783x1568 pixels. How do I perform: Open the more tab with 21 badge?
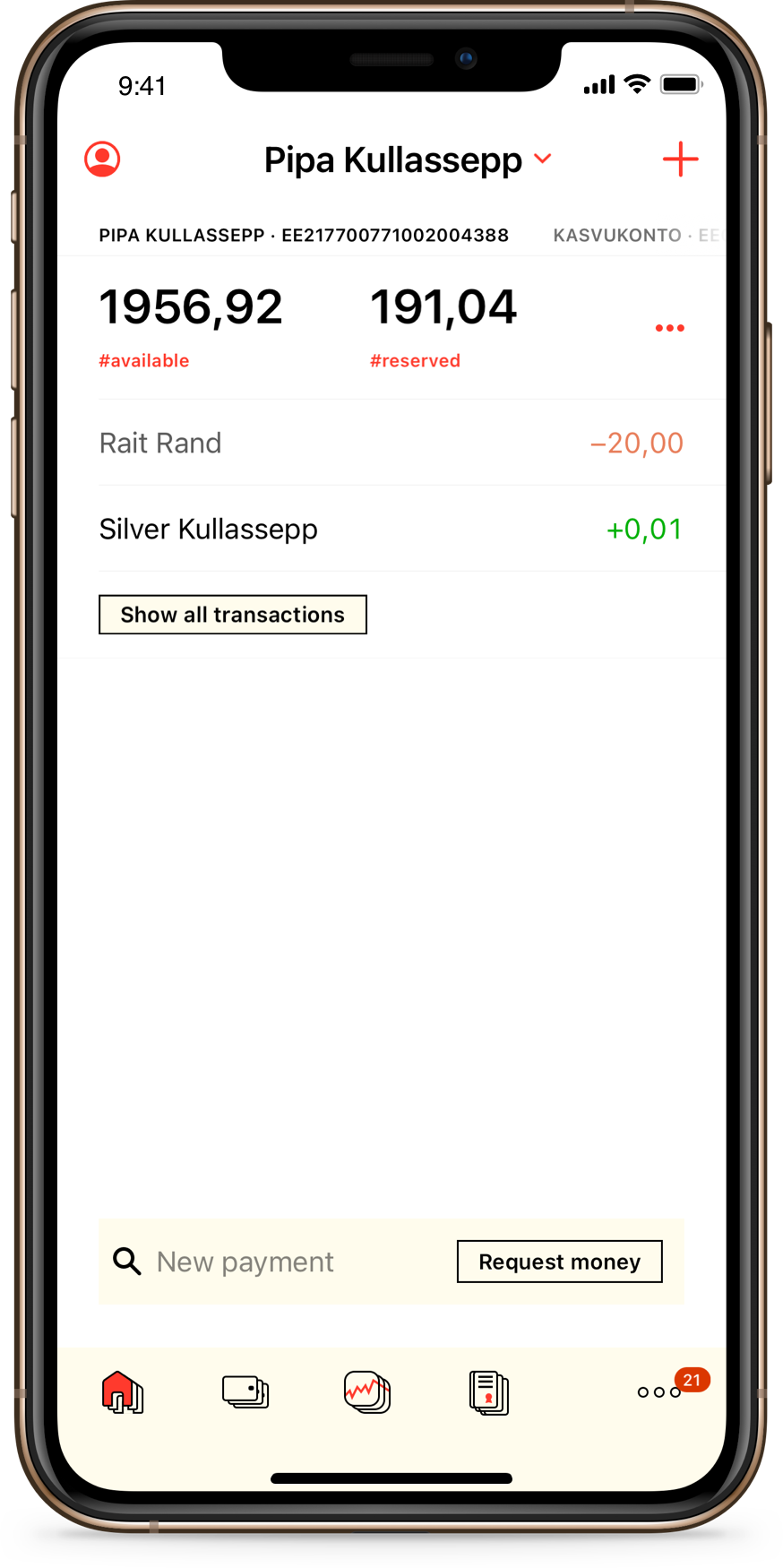660,1391
